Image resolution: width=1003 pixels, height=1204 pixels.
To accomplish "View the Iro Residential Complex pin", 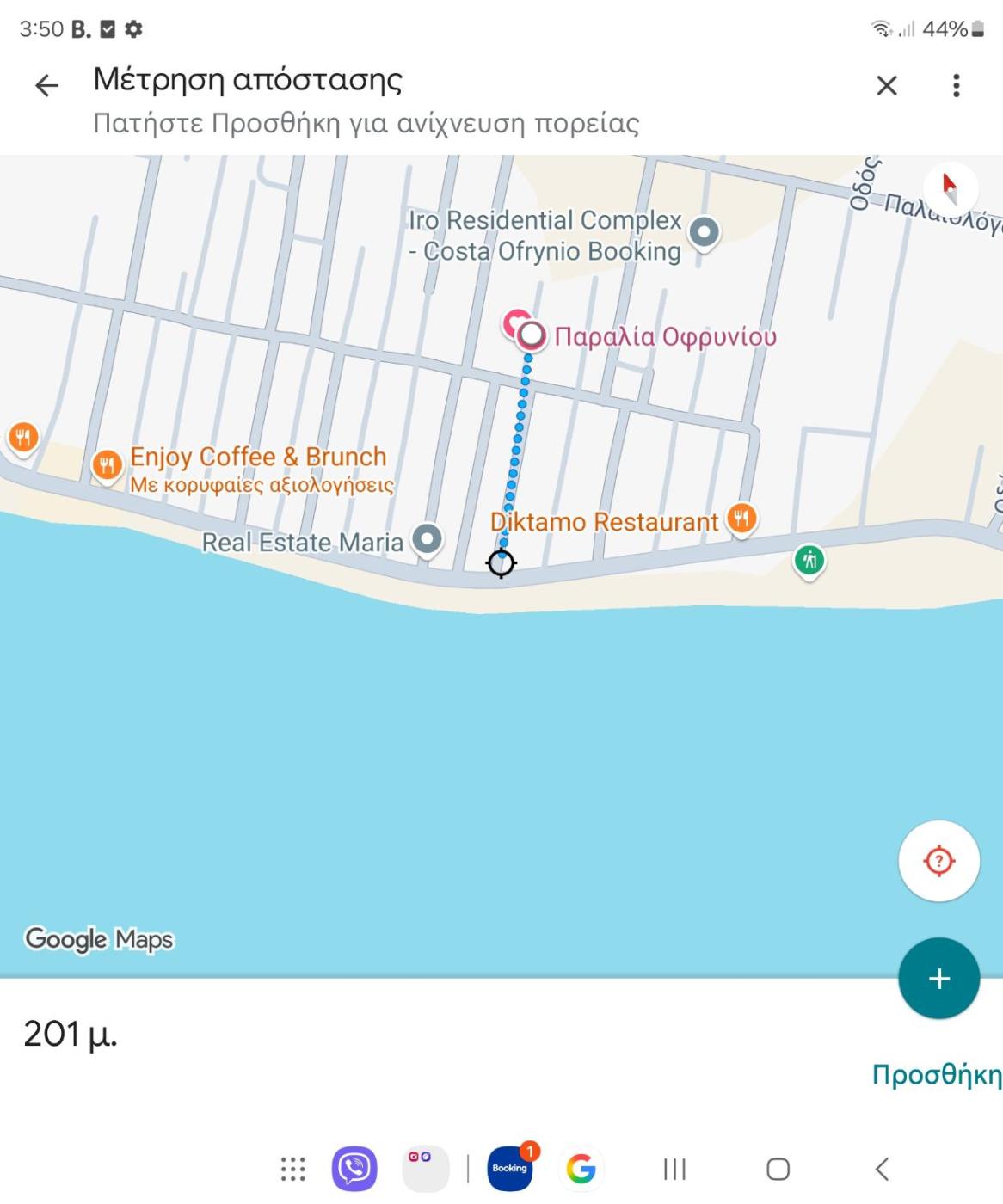I will pos(705,231).
